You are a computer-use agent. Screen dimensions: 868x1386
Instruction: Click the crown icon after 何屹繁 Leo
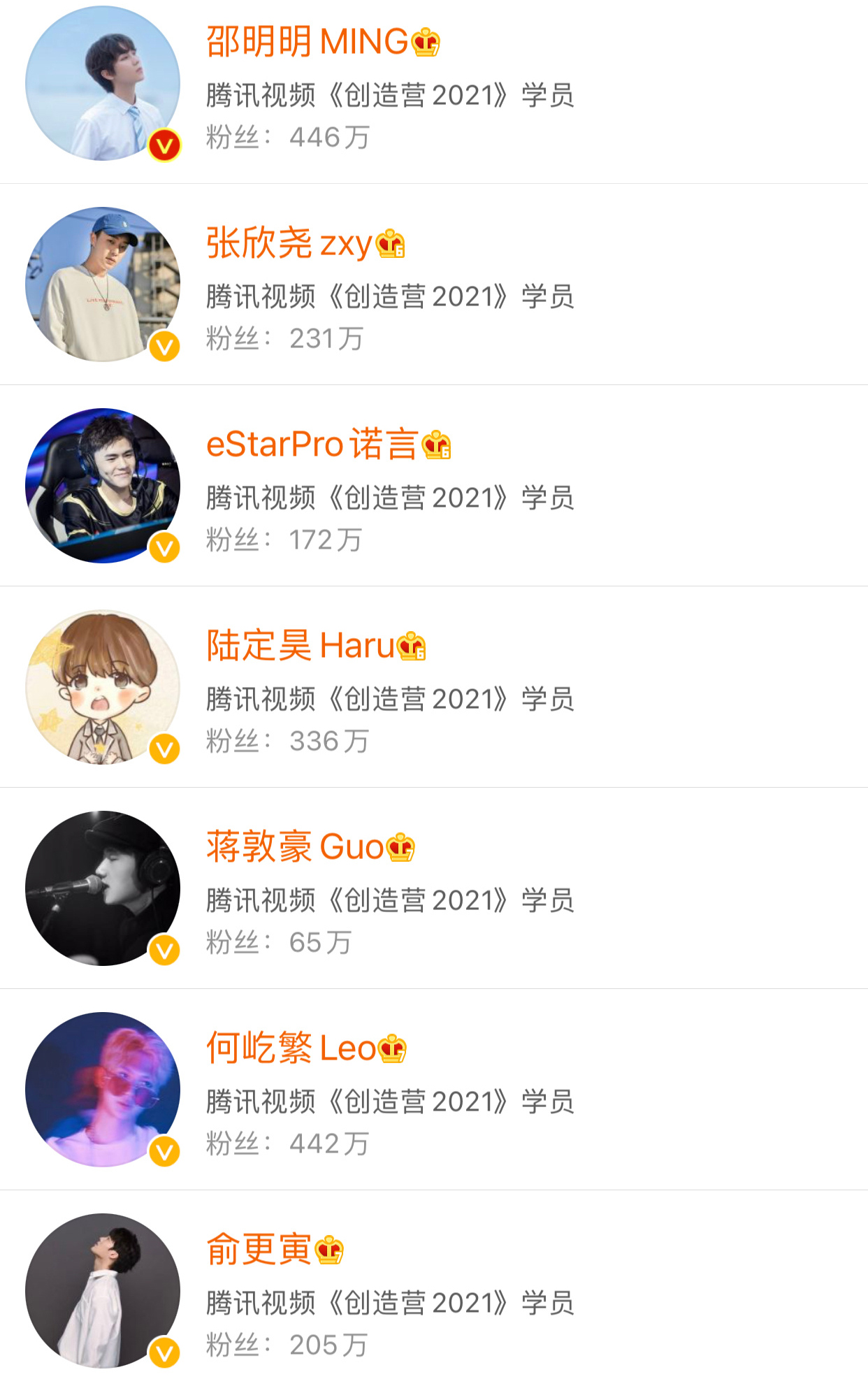[393, 1048]
